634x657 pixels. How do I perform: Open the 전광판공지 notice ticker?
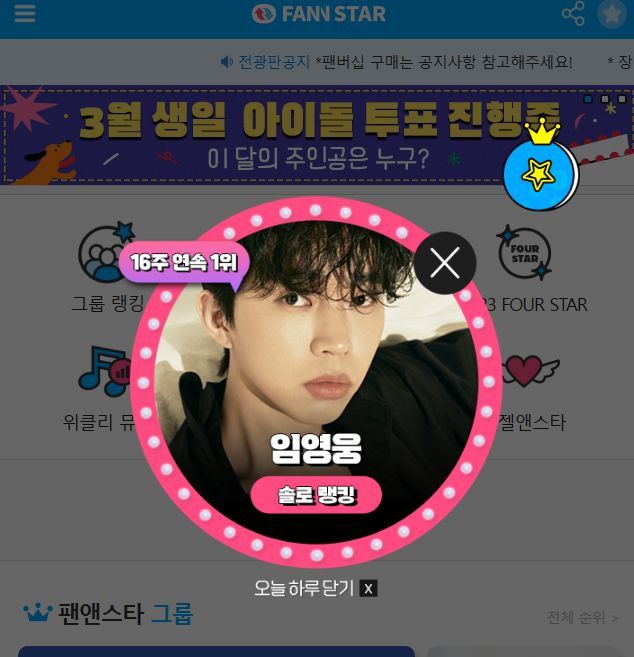265,62
